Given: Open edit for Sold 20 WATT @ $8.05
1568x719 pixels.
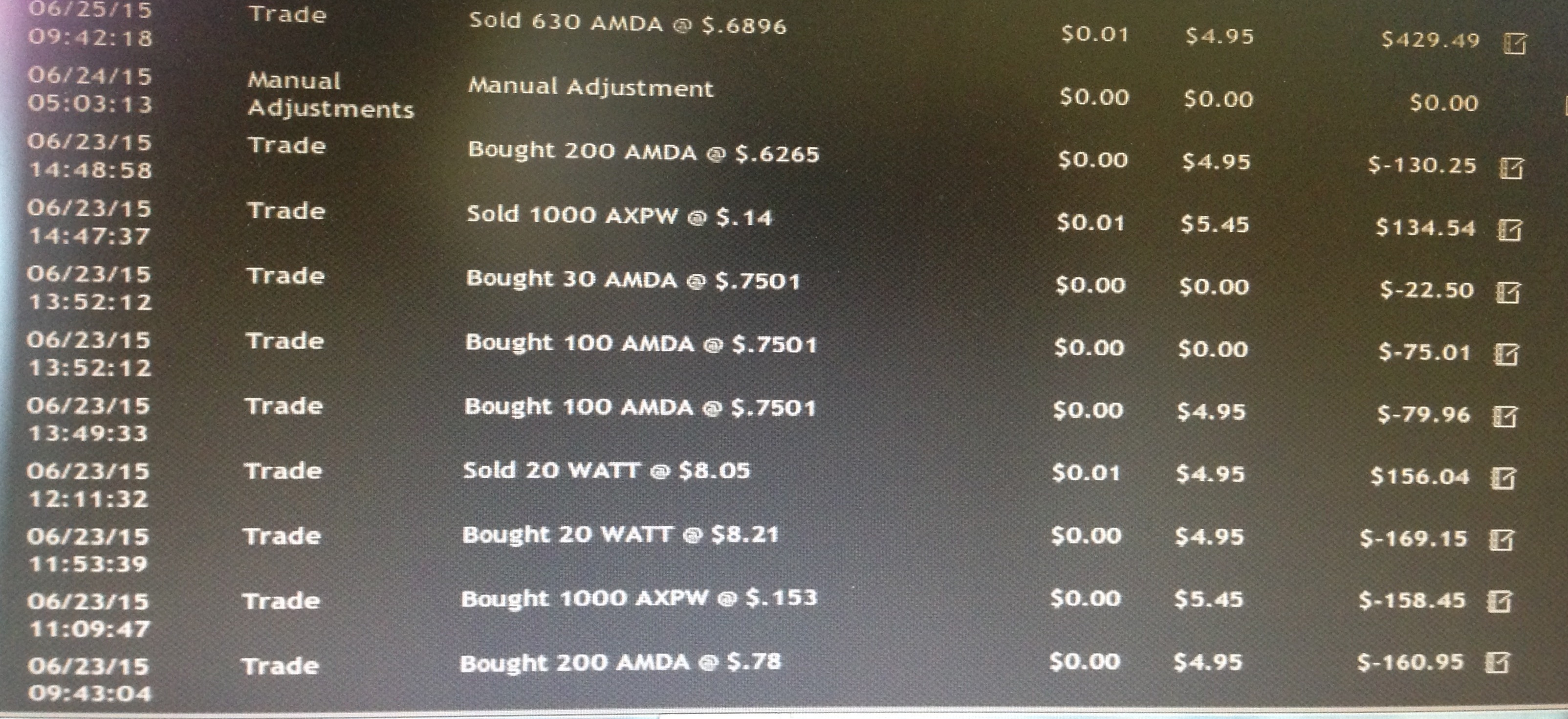Looking at the screenshot, I should point(1503,478).
